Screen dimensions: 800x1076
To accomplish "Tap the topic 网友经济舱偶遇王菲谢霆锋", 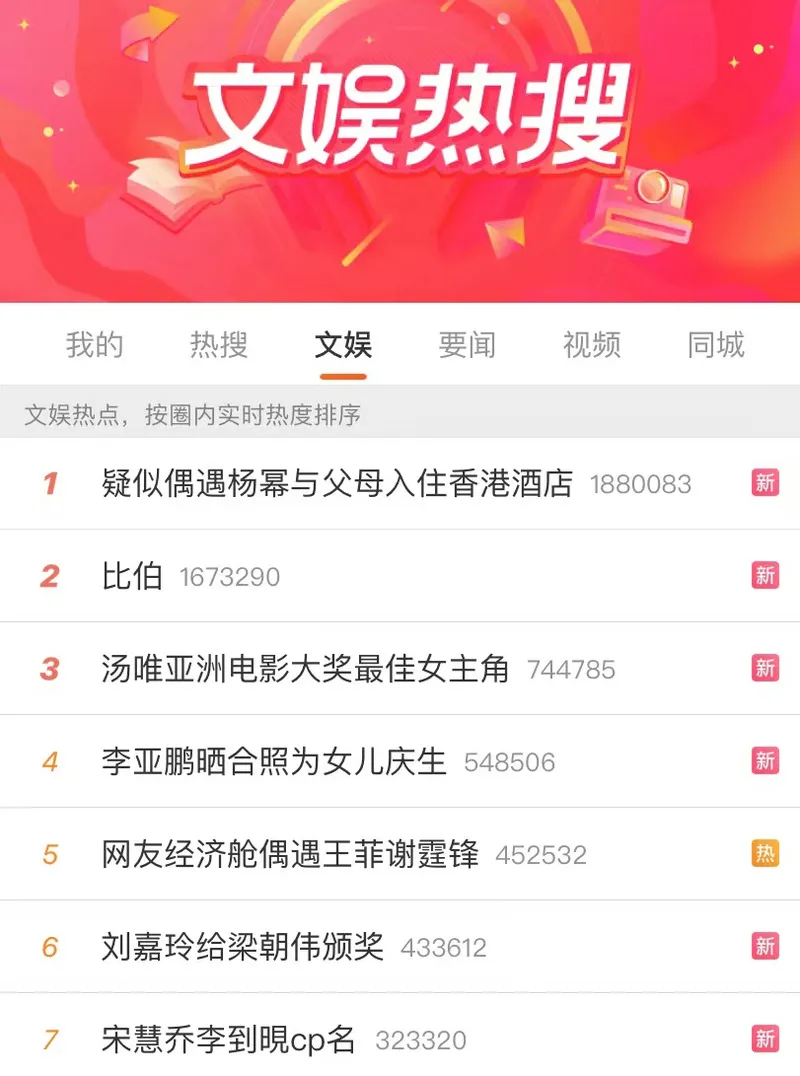I will pyautogui.click(x=290, y=855).
